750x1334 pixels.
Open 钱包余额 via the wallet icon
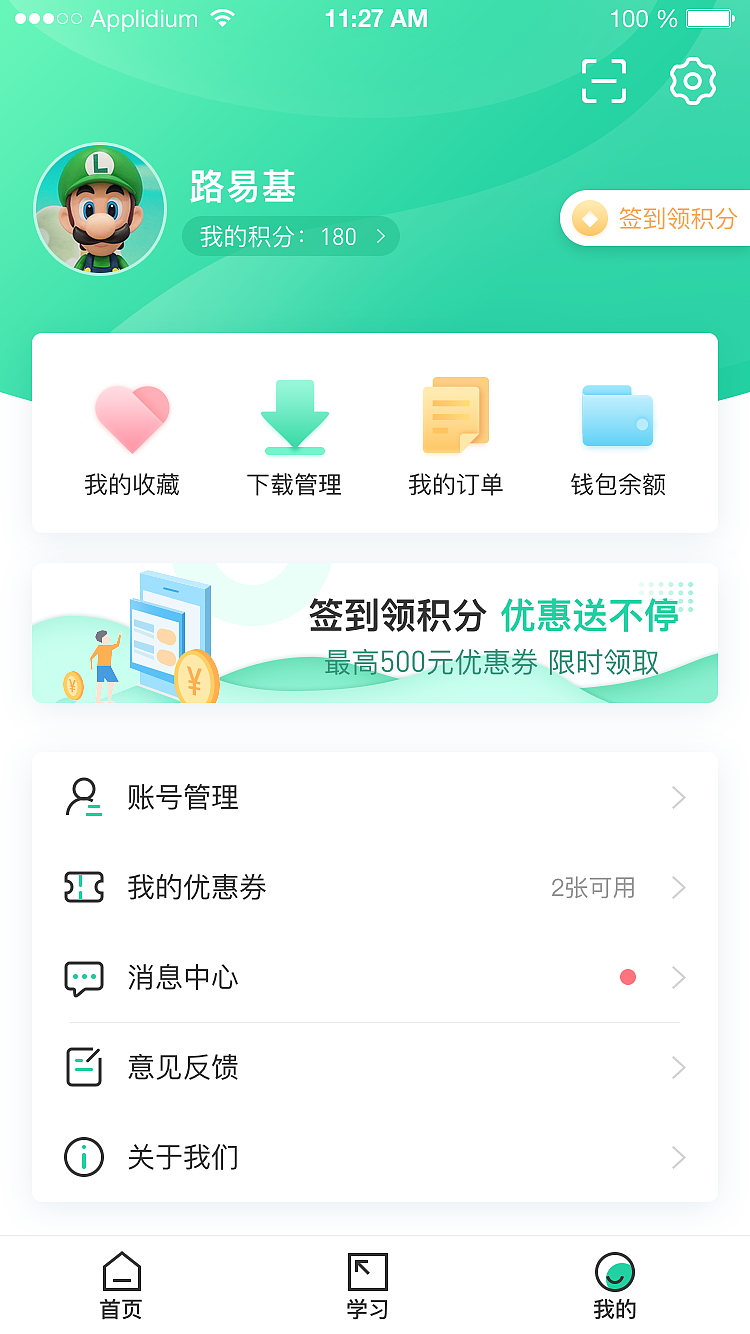617,417
